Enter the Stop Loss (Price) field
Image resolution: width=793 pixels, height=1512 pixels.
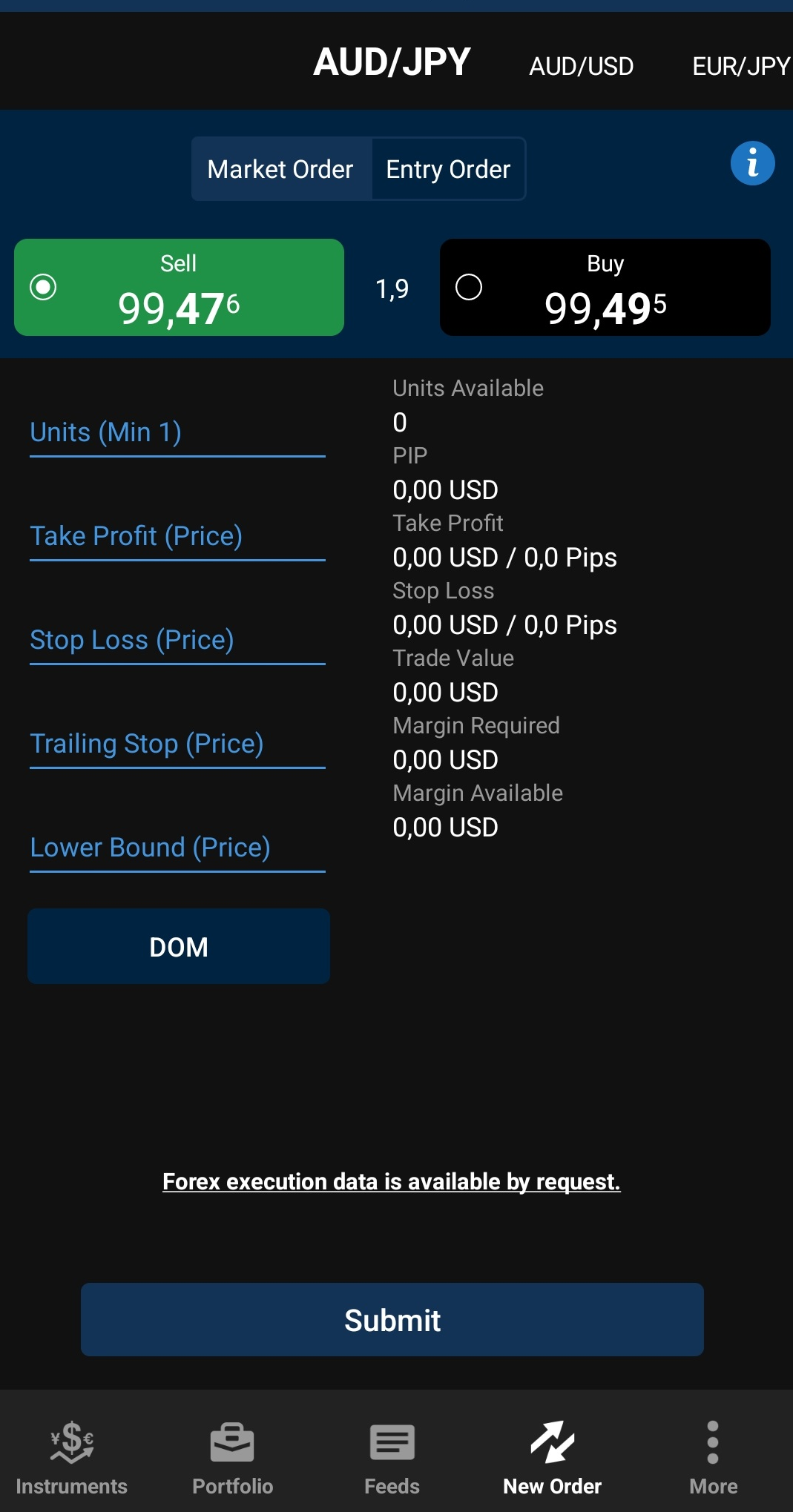pyautogui.click(x=177, y=641)
